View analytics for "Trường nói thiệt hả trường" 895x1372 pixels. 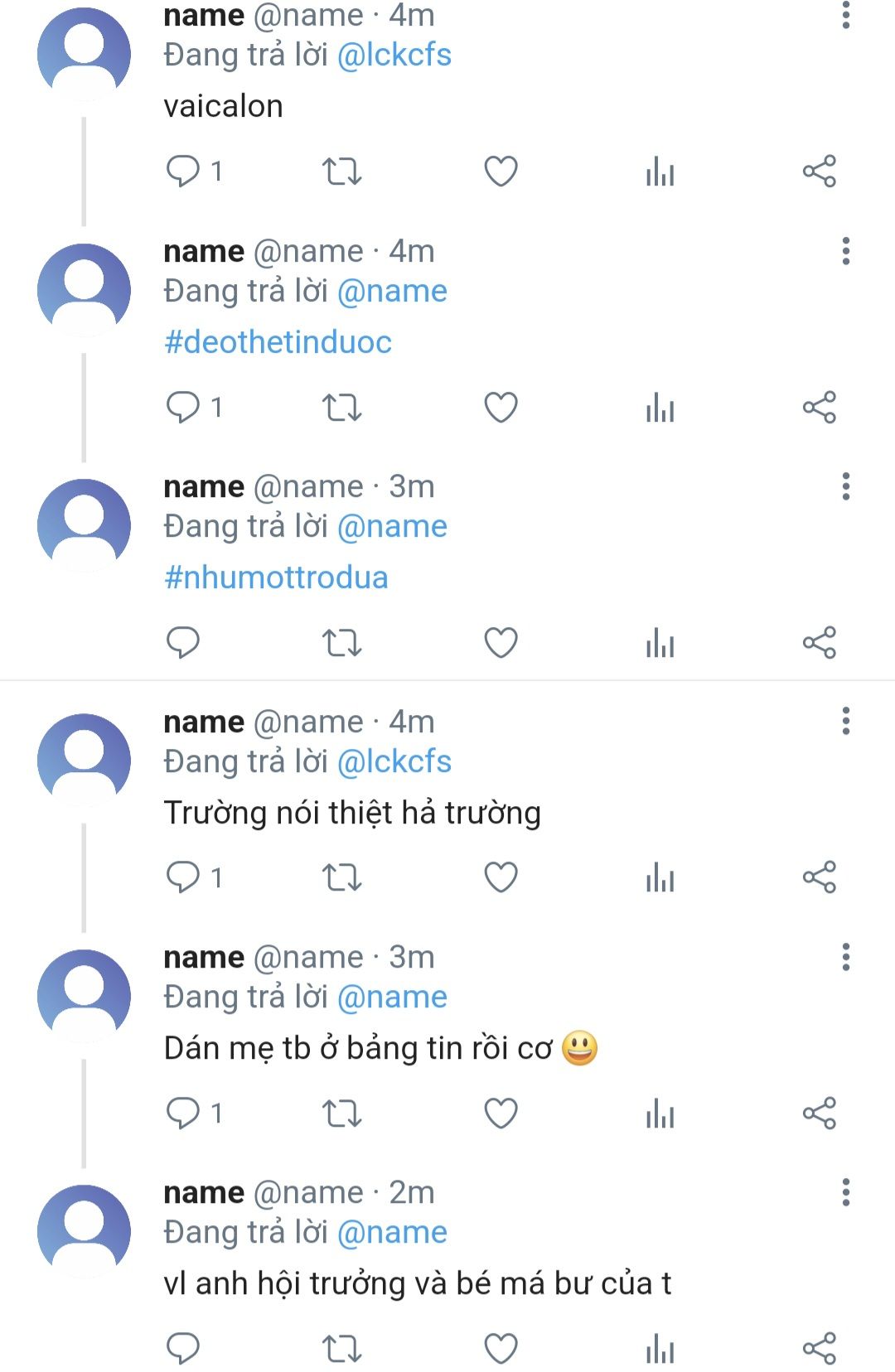(x=660, y=877)
